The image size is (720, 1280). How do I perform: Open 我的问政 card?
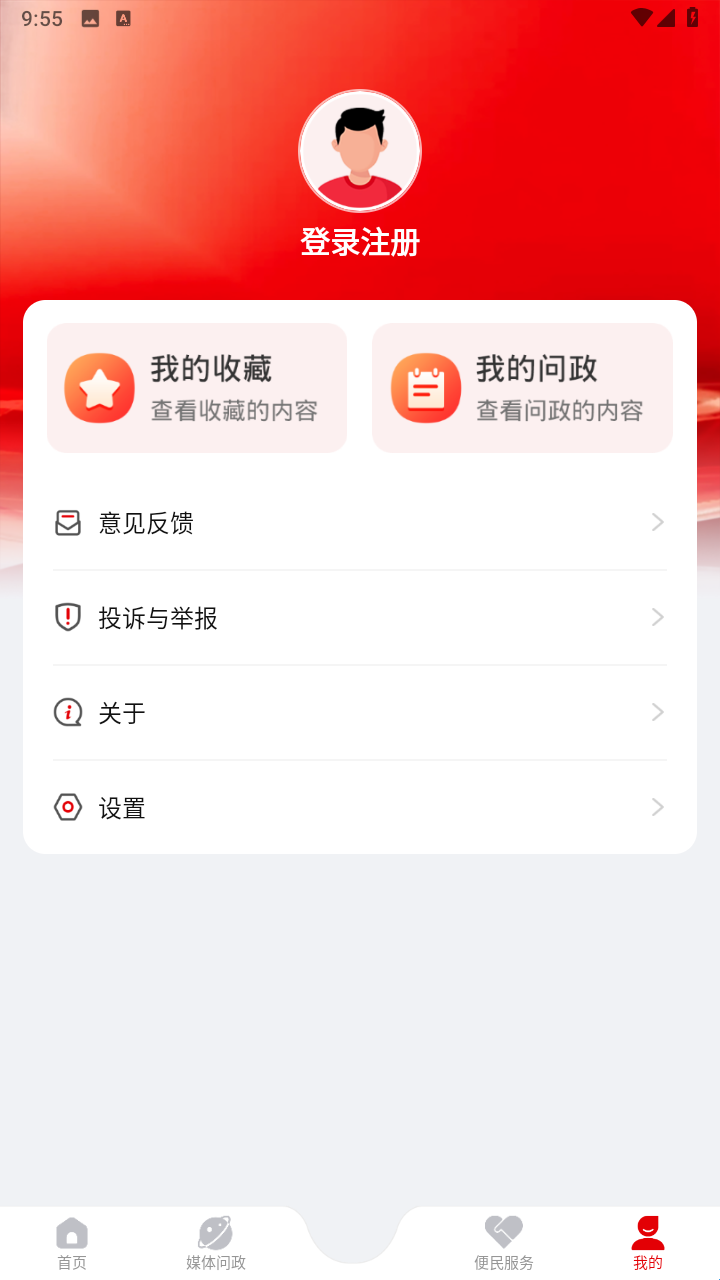pyautogui.click(x=522, y=388)
